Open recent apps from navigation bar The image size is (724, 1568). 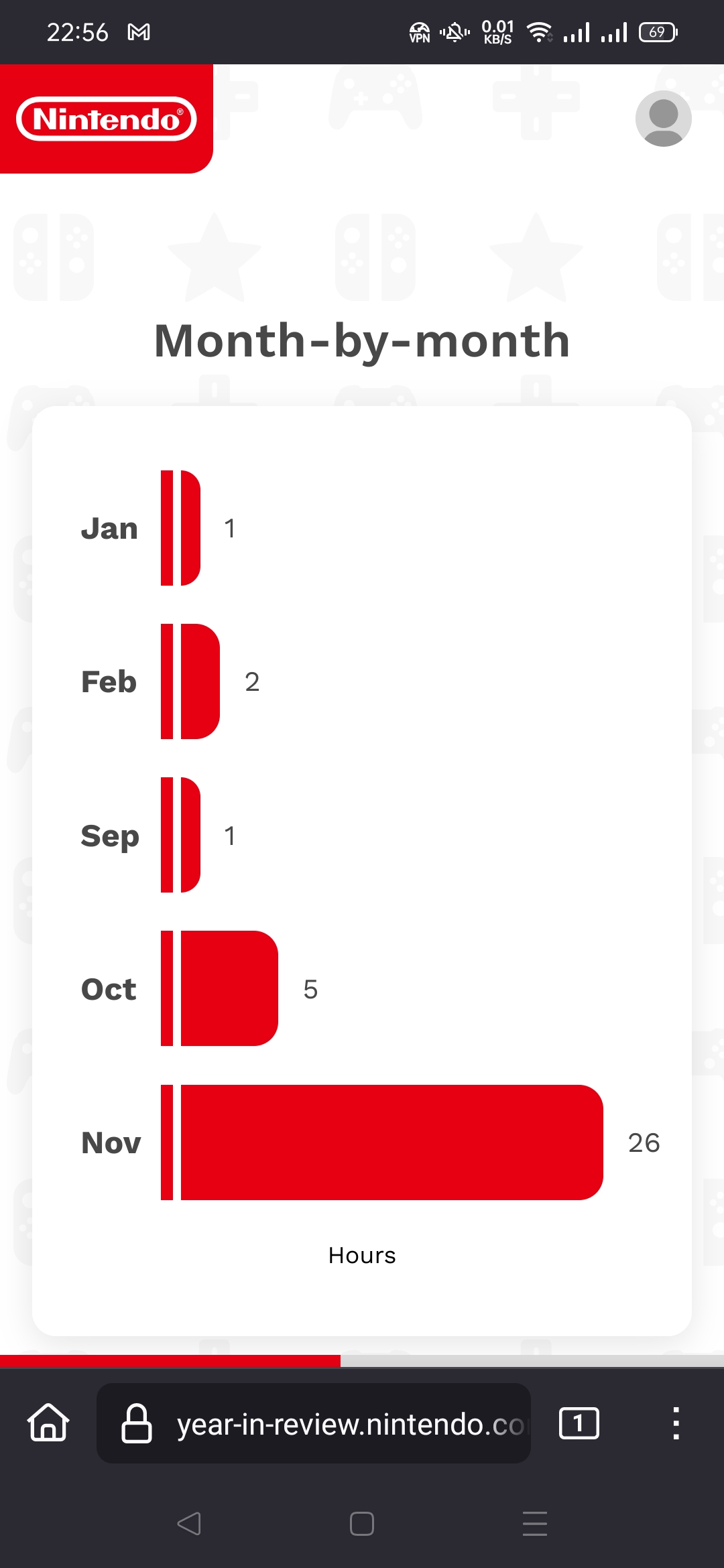[535, 1524]
